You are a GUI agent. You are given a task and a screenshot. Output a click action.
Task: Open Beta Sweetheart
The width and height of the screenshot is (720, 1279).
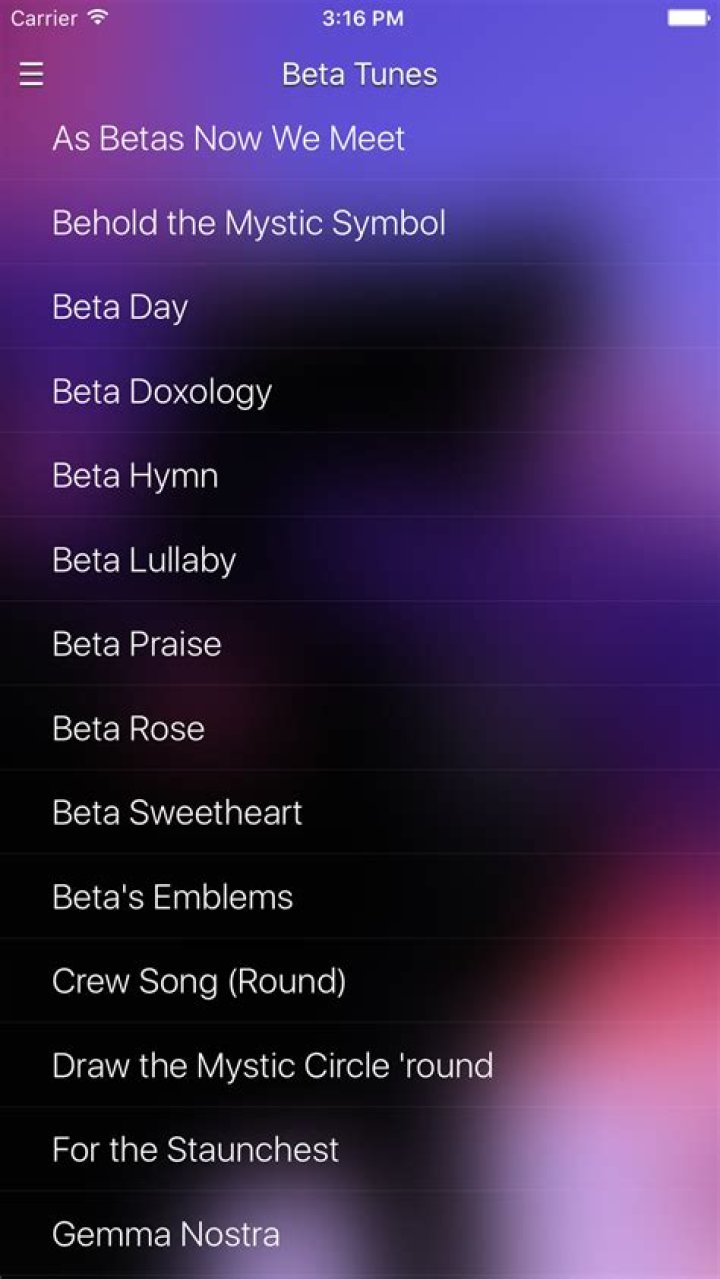click(x=360, y=812)
